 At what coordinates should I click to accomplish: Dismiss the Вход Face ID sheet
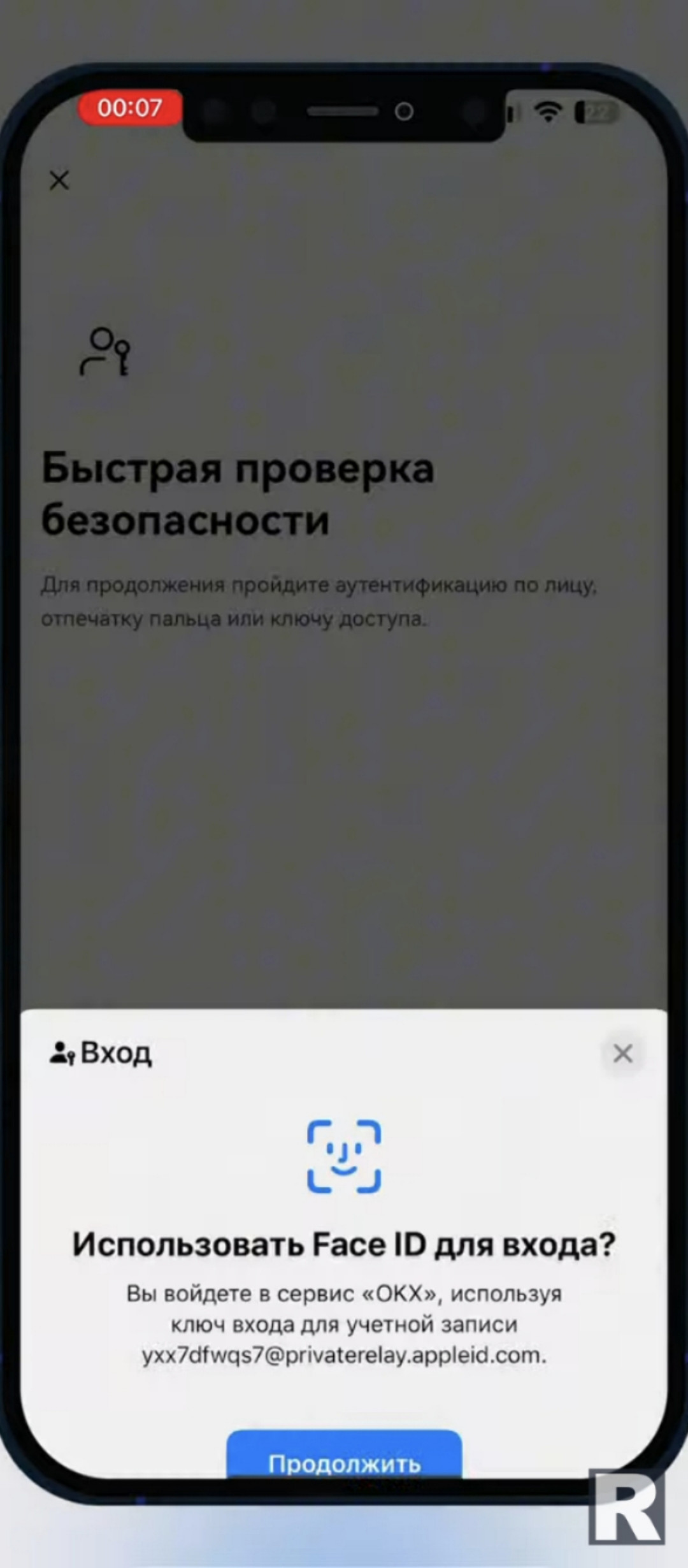pyautogui.click(x=622, y=1054)
